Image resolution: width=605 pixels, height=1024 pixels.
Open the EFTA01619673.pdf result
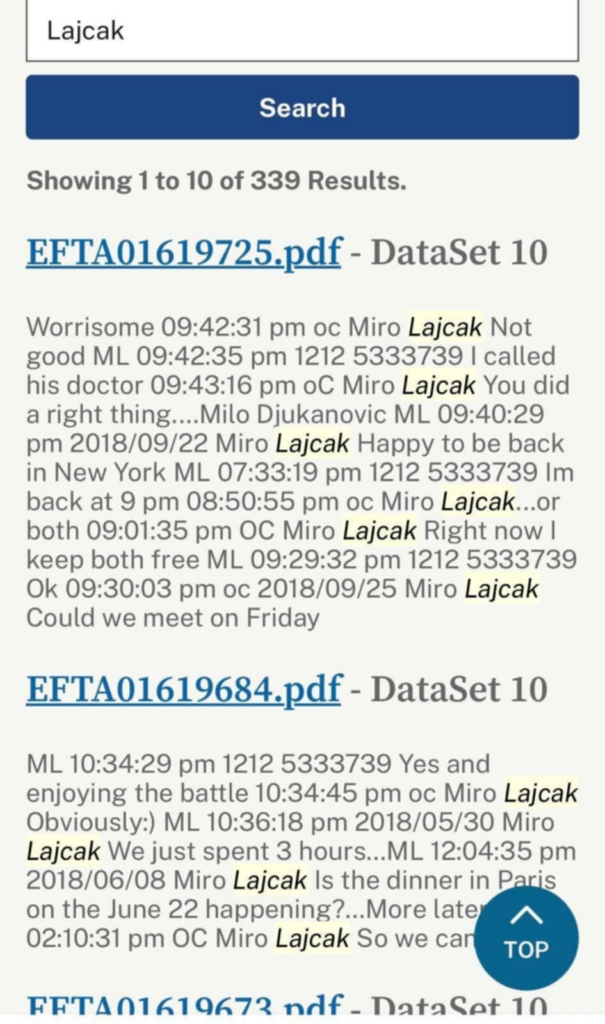pos(184,1008)
